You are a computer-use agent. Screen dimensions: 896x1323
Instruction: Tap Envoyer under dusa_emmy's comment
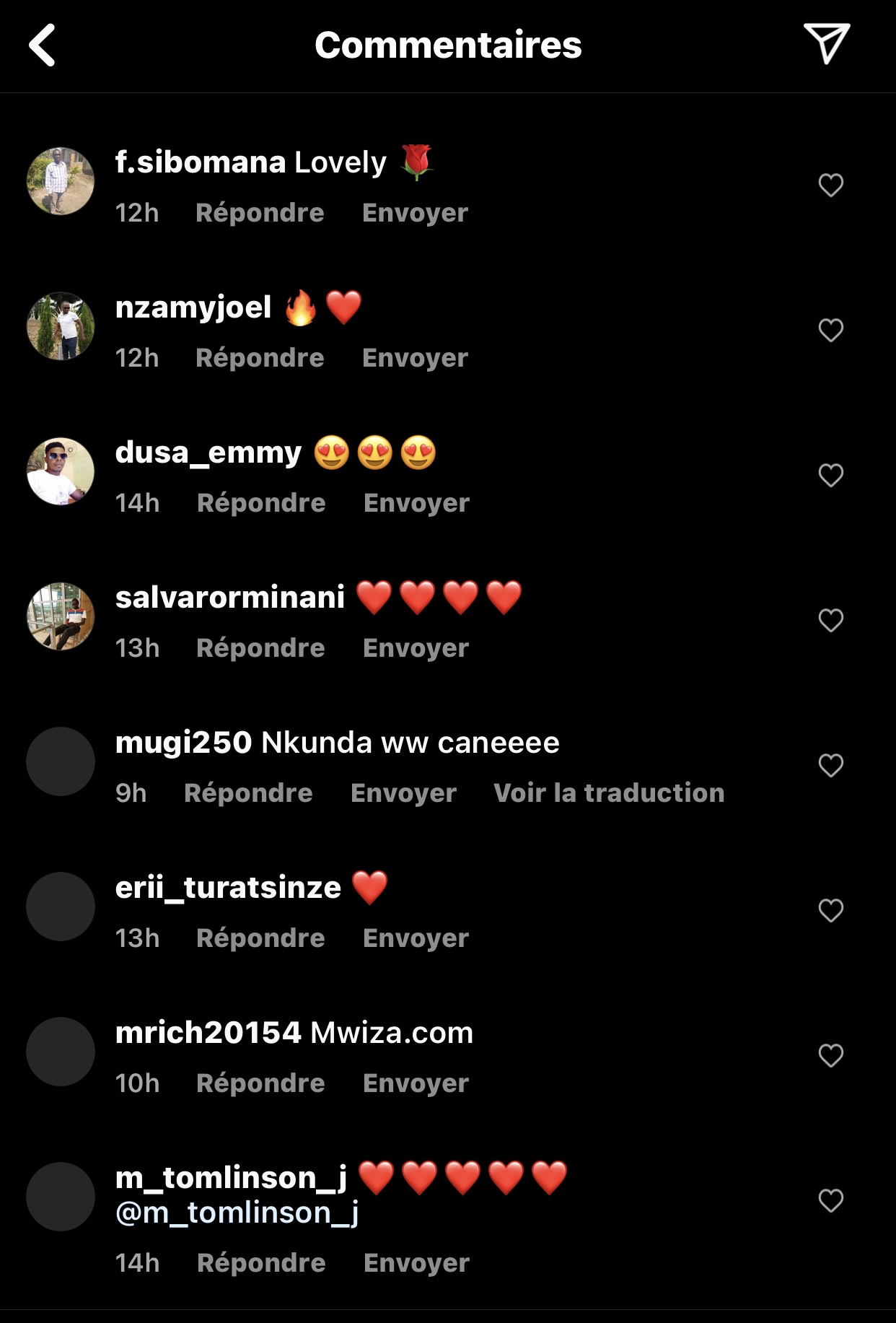coord(416,503)
